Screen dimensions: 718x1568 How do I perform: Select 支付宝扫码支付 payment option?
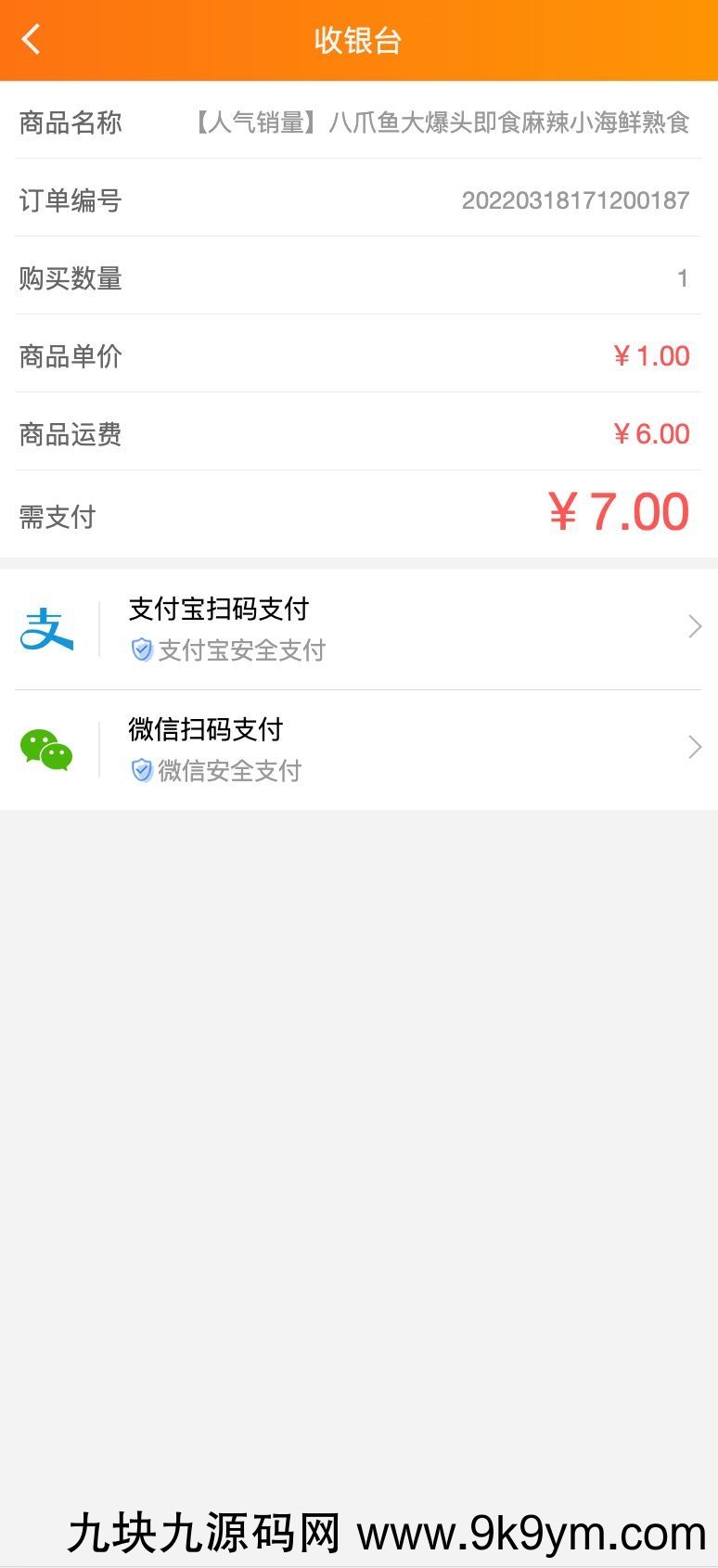358,628
